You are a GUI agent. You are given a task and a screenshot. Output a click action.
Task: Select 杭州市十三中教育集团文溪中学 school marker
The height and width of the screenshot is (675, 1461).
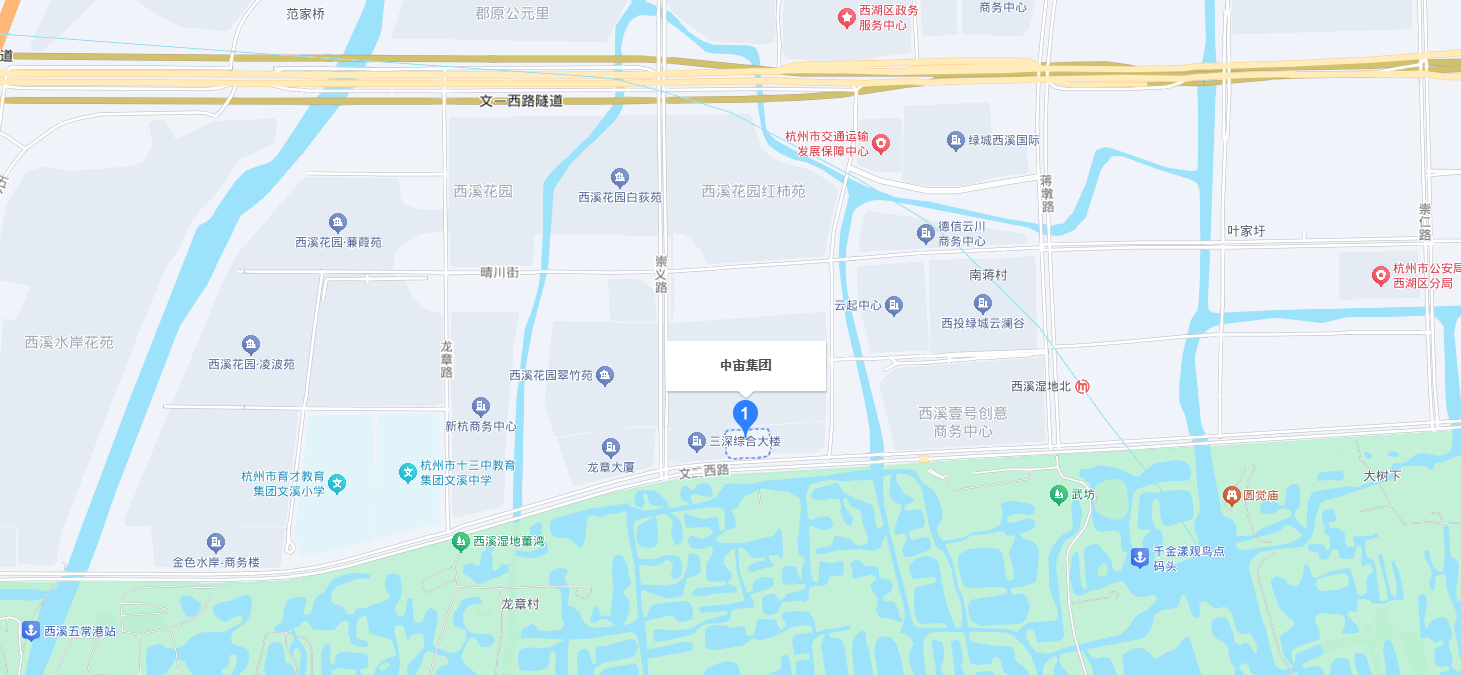pos(407,472)
